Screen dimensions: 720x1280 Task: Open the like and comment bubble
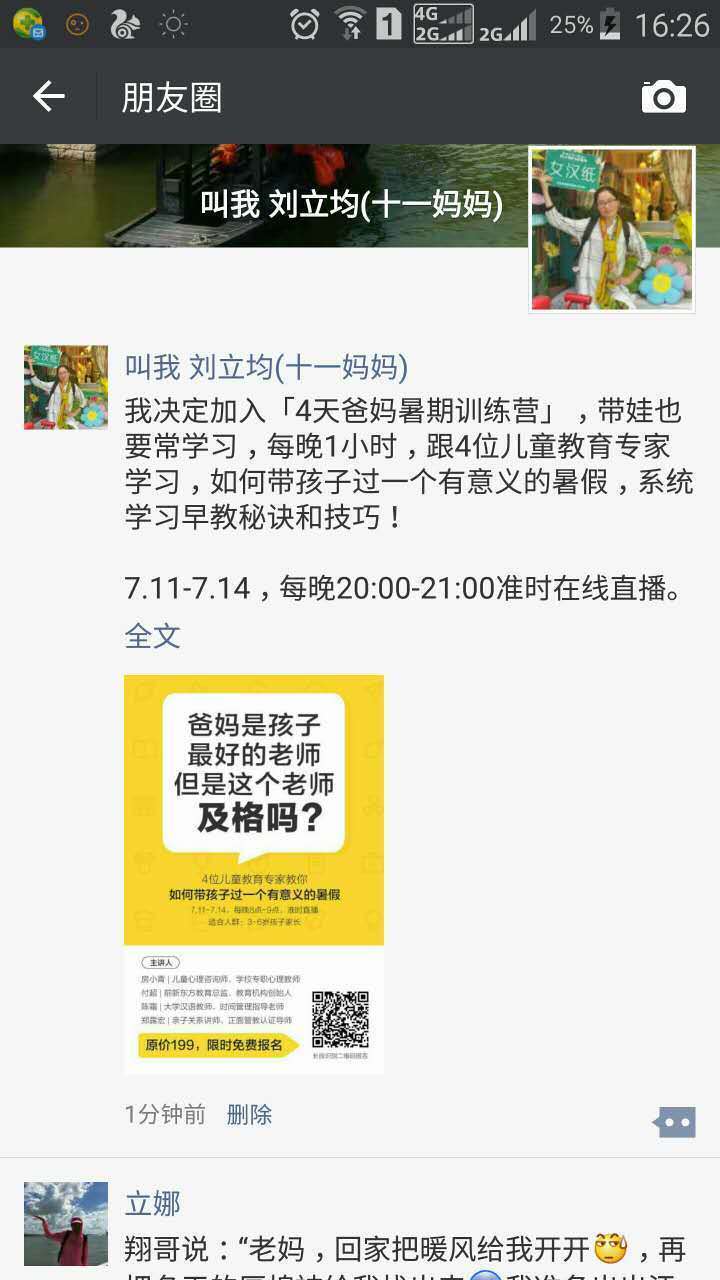coord(674,1122)
